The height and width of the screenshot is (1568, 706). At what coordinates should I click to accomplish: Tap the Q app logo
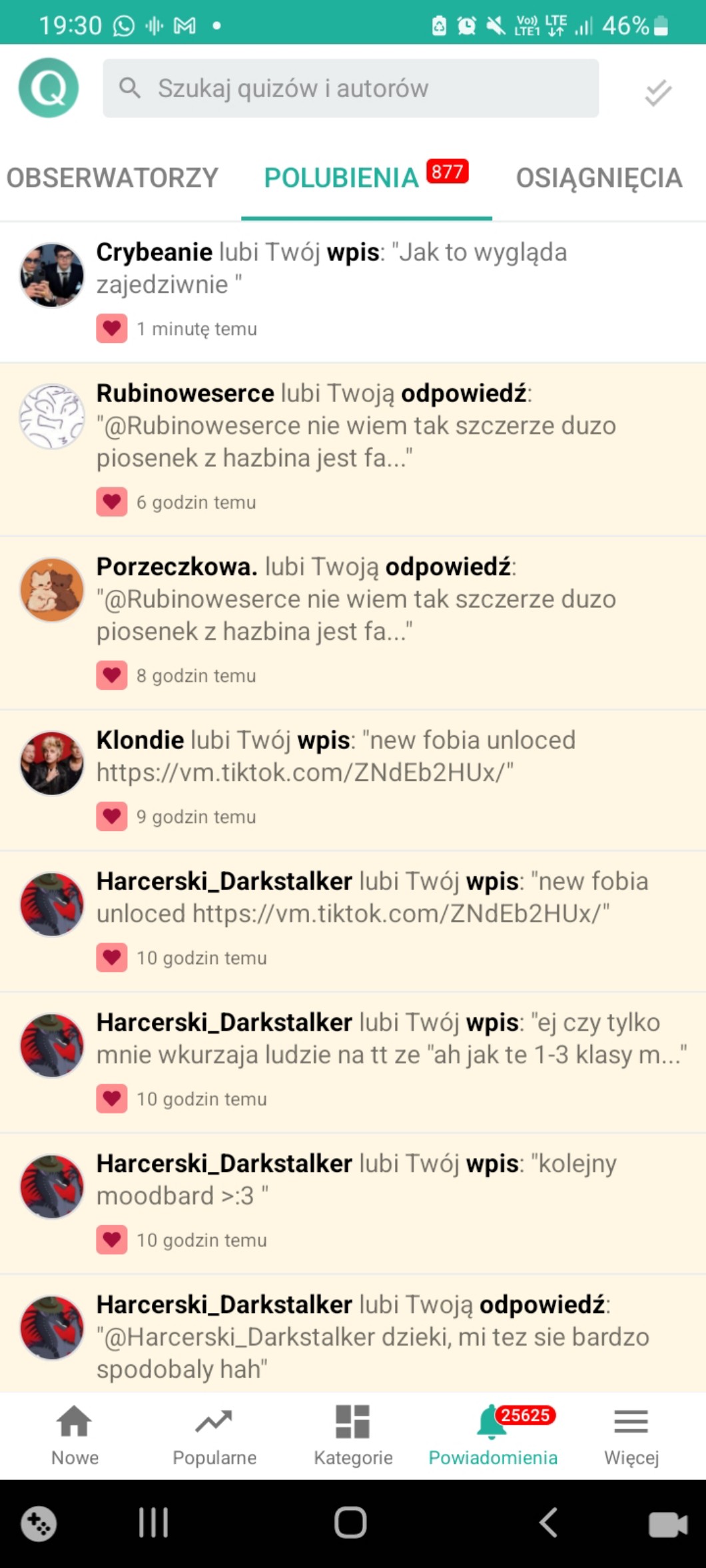pos(49,88)
